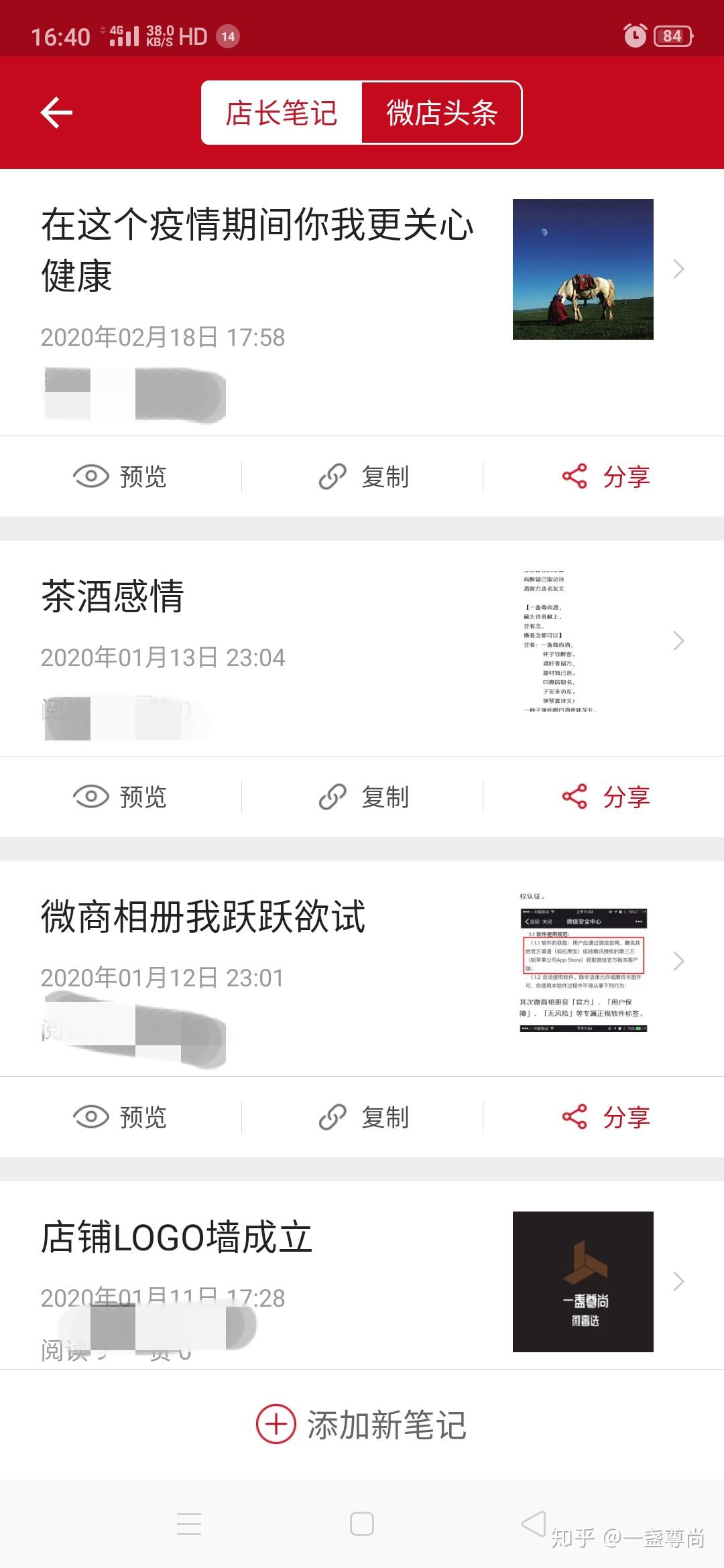Tap 预览 under 茶酒感情
The height and width of the screenshot is (1568, 724).
pos(121,797)
